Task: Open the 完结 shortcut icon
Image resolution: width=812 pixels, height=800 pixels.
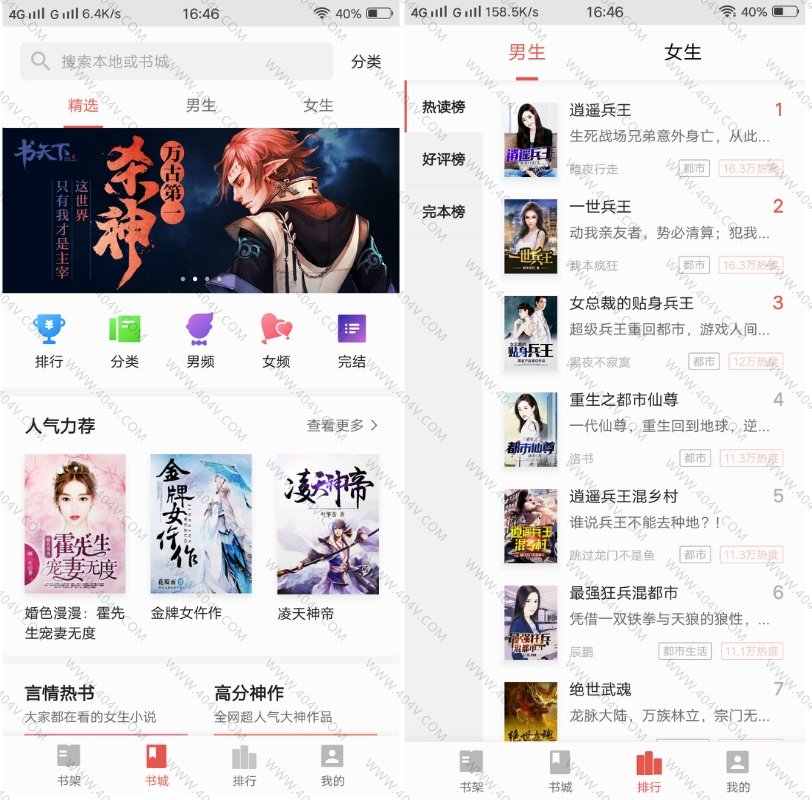Action: pyautogui.click(x=352, y=338)
